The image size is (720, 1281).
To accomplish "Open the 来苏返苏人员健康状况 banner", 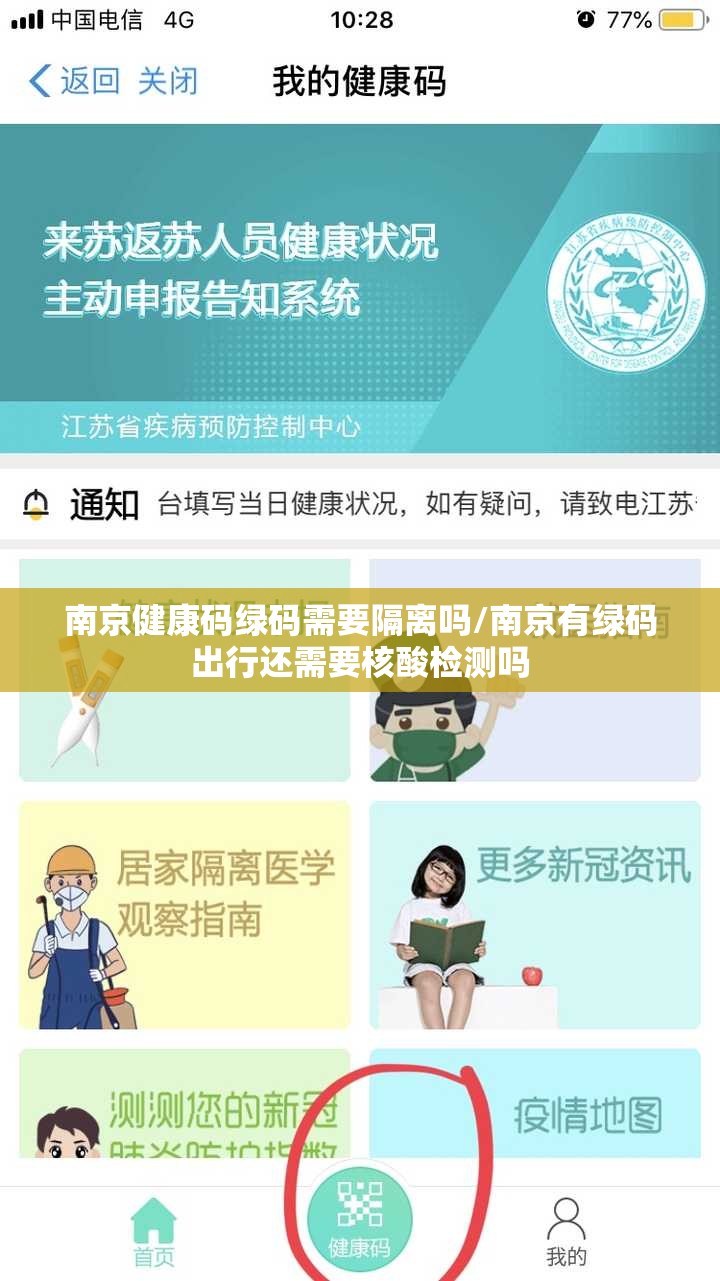I will tap(360, 288).
